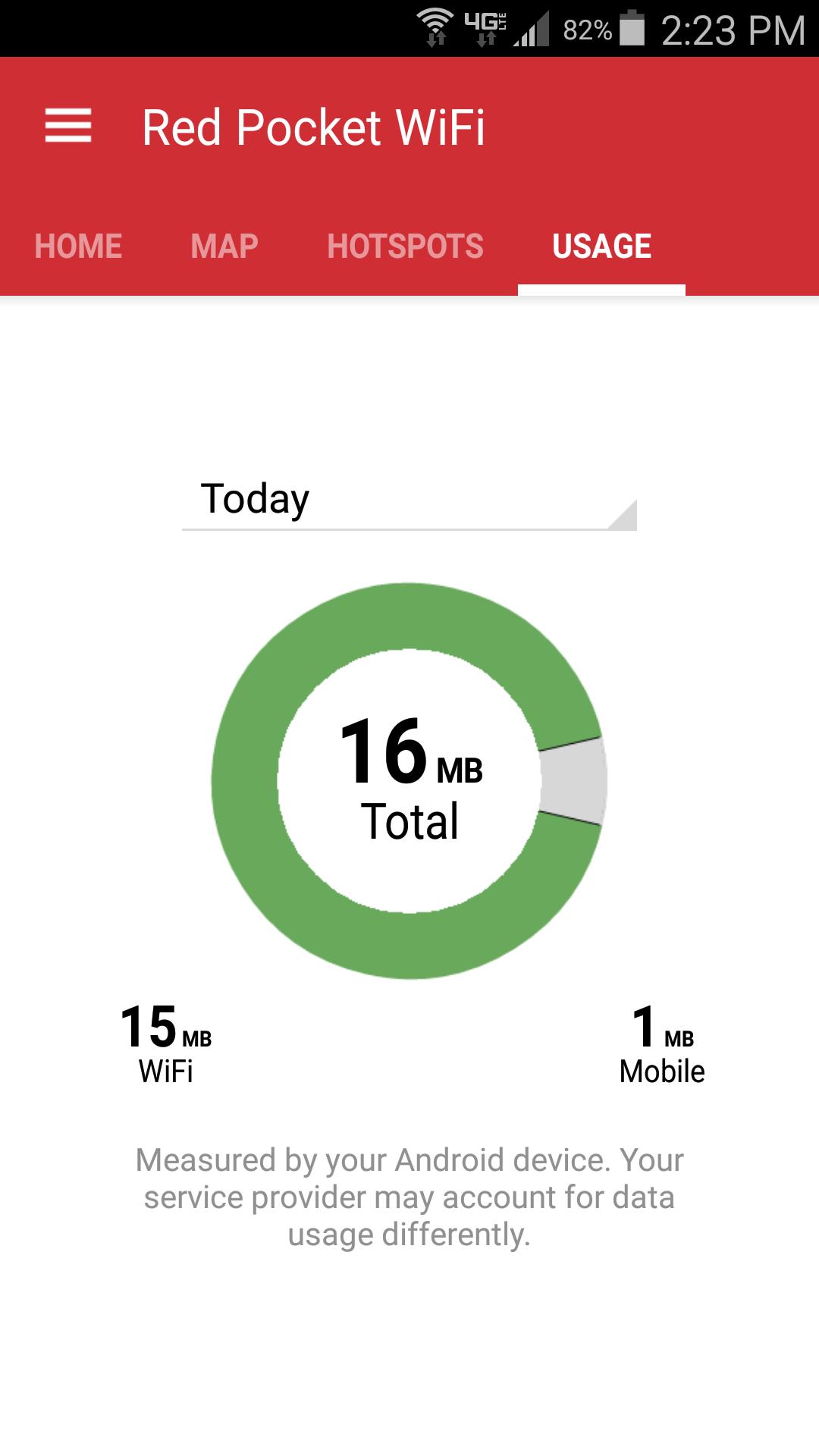Switch to the USAGE tab
The image size is (819, 1456).
point(601,246)
